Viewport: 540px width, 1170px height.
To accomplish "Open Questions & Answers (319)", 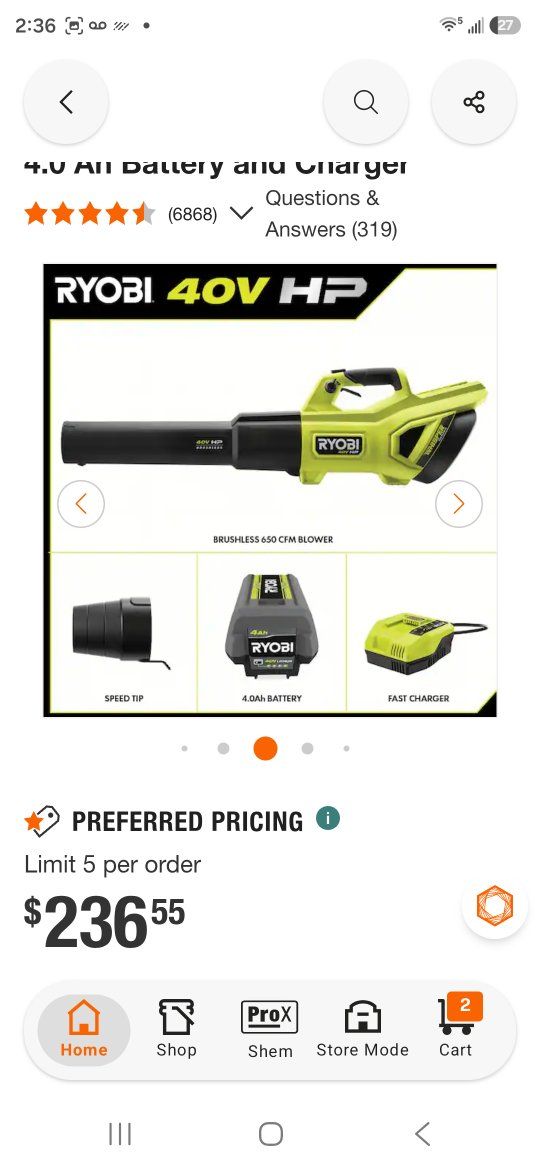I will 331,213.
